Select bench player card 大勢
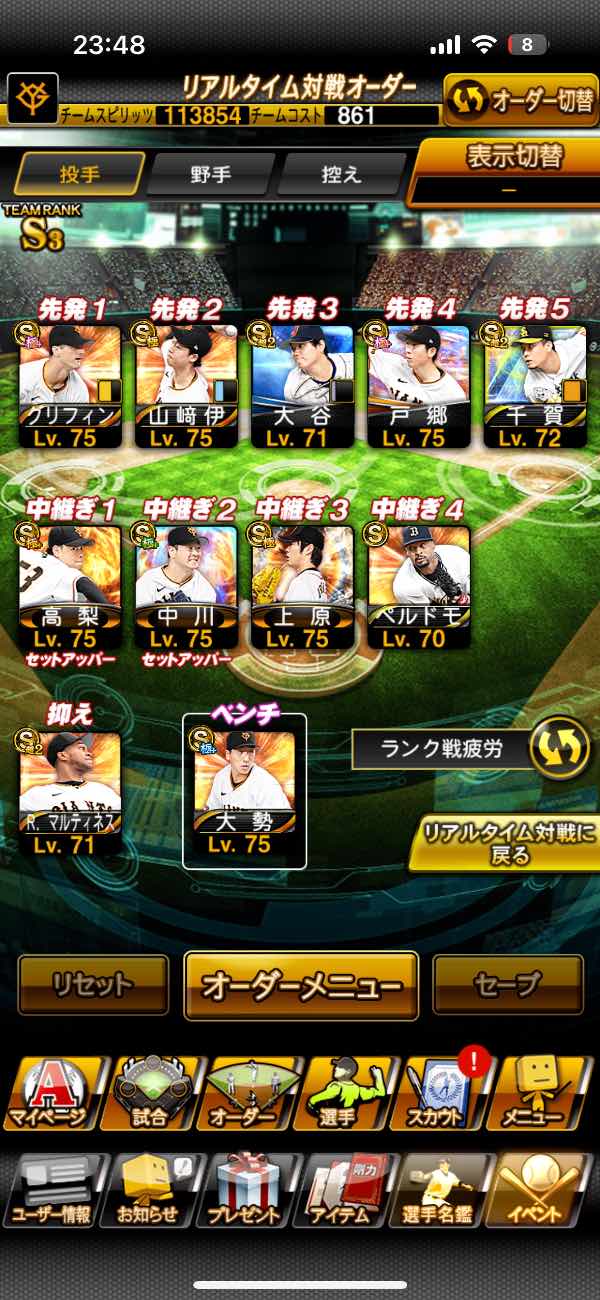Image resolution: width=600 pixels, height=1300 pixels. (x=244, y=790)
